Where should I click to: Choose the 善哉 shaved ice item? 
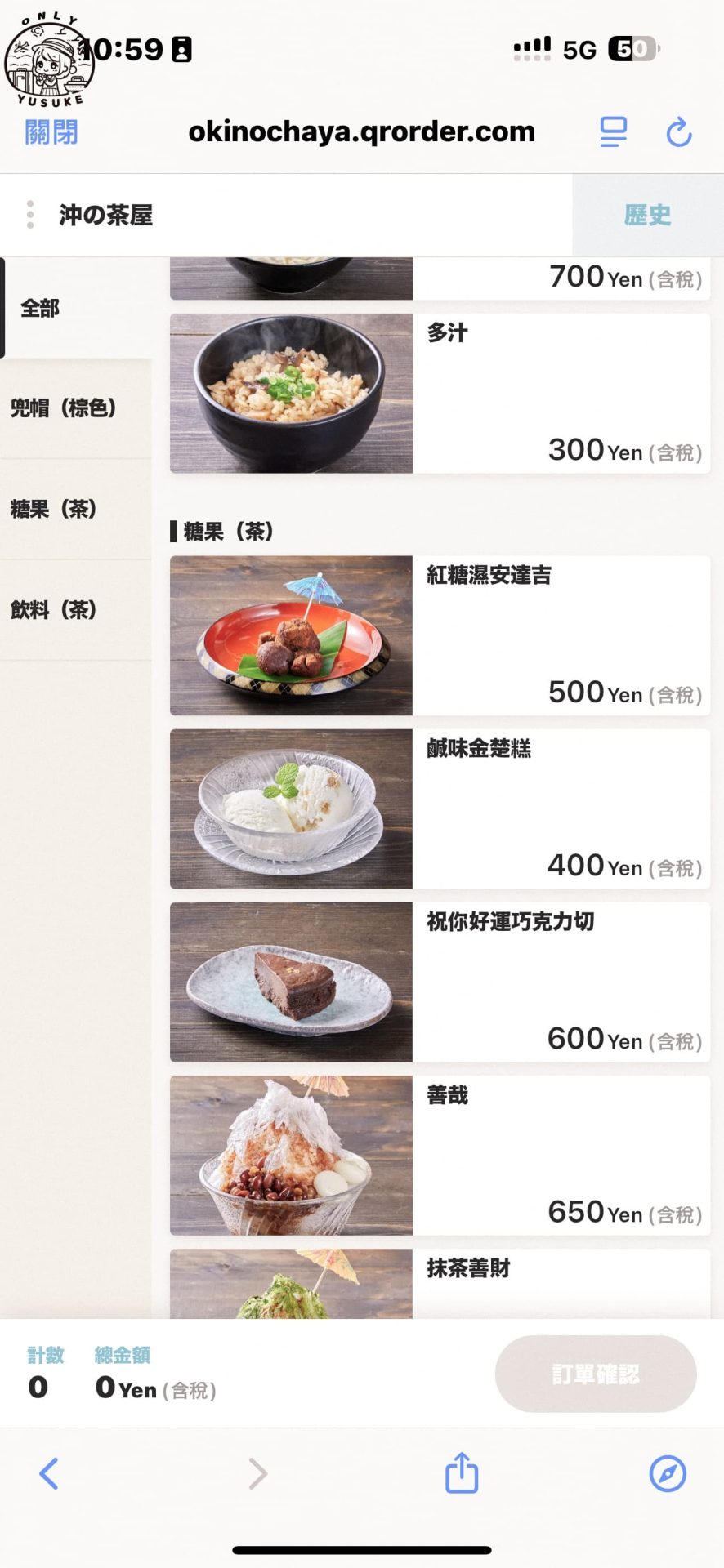[x=440, y=1155]
